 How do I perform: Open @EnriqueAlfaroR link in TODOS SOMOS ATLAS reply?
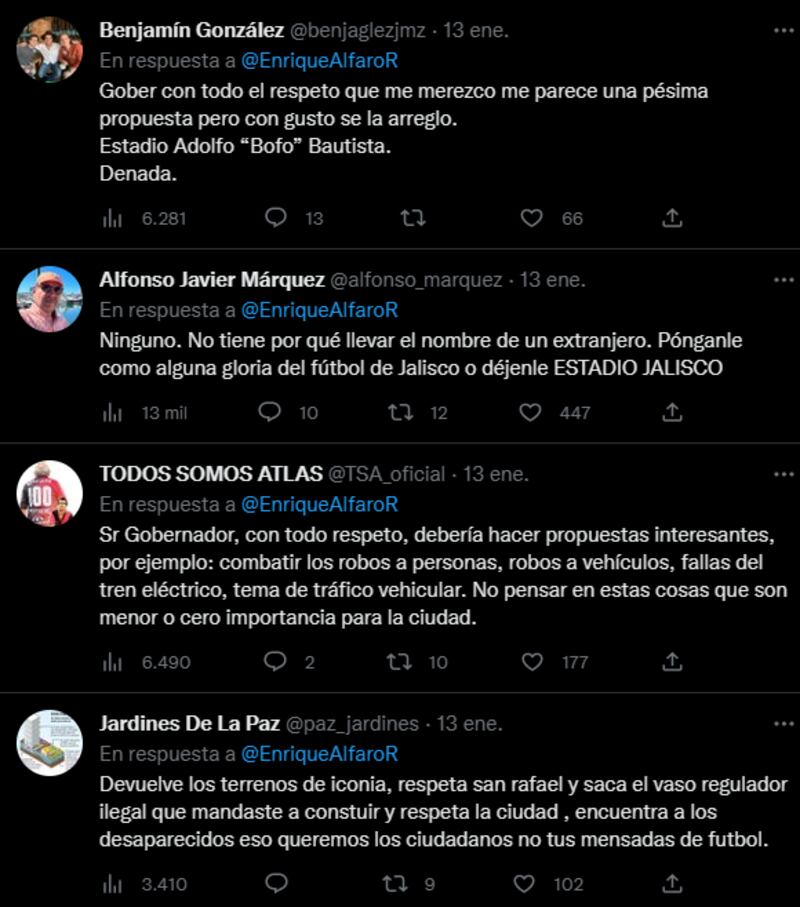320,504
